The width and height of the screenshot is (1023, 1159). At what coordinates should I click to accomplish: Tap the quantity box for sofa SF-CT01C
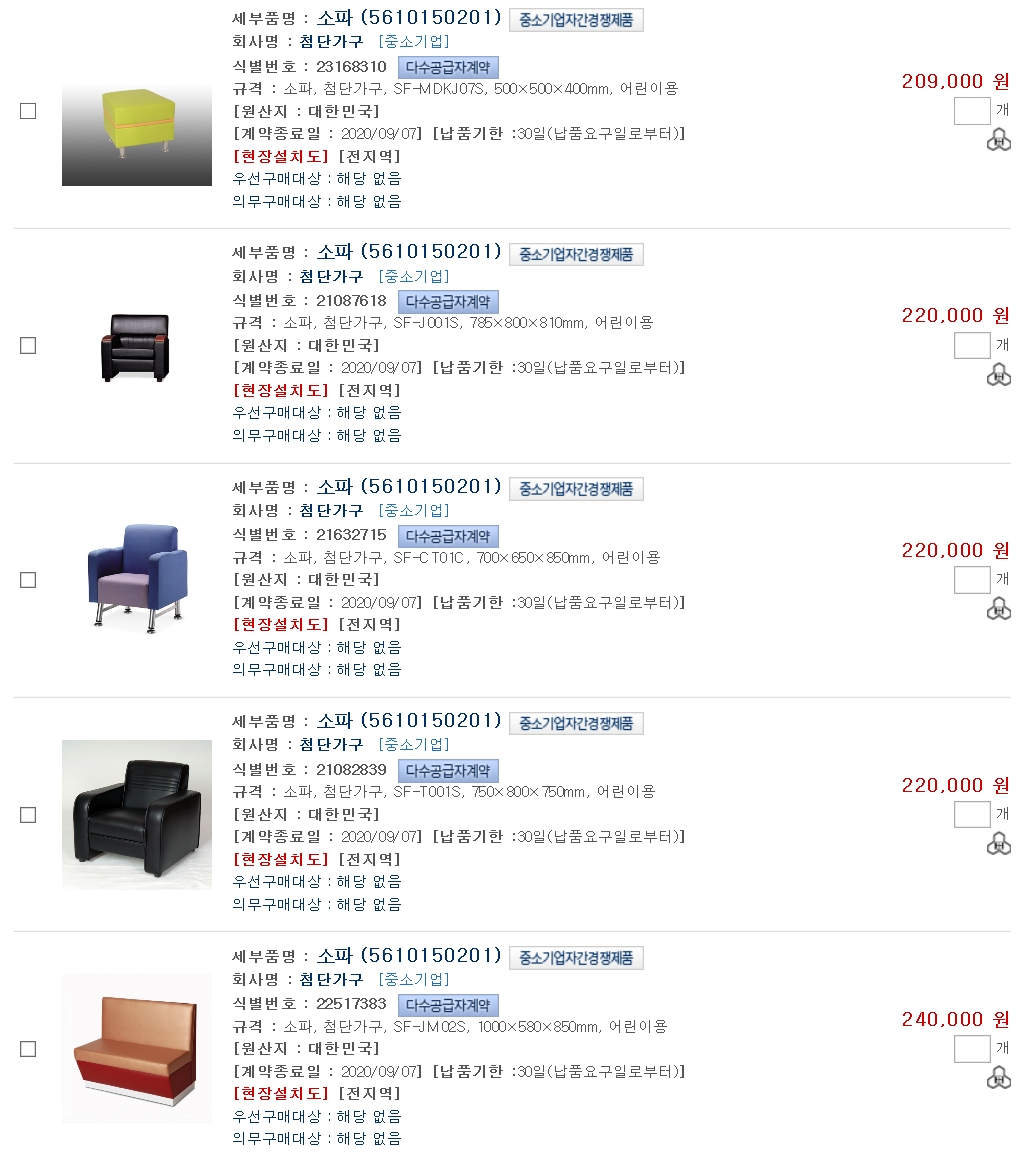click(x=971, y=580)
